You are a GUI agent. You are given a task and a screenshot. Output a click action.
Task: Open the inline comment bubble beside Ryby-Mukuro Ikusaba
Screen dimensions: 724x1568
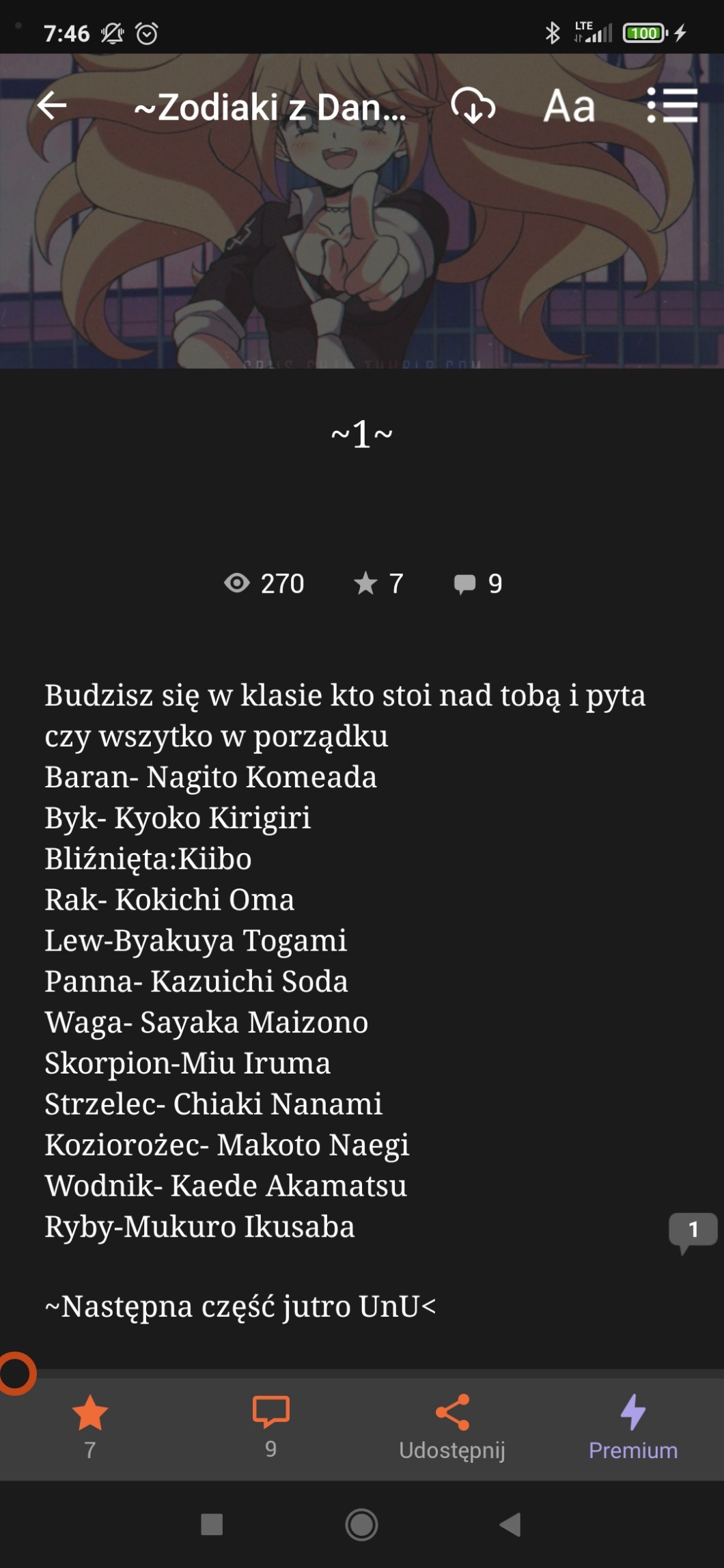pos(693,1231)
